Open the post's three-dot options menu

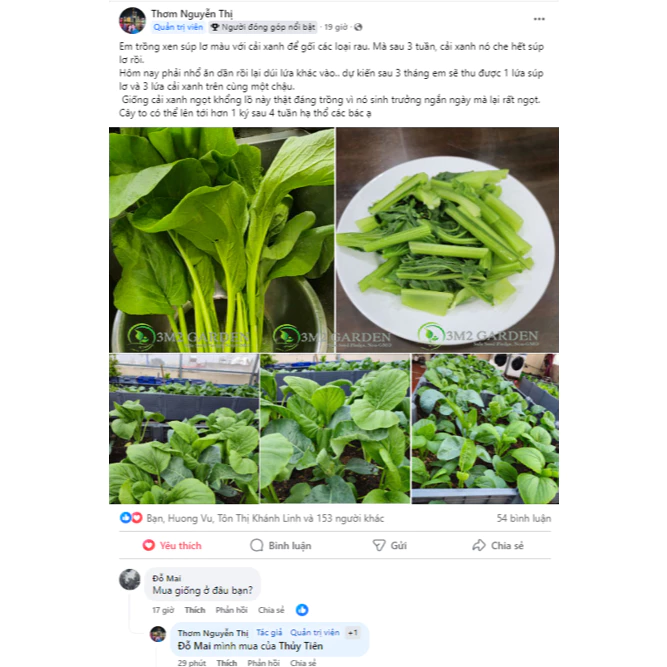click(x=539, y=19)
